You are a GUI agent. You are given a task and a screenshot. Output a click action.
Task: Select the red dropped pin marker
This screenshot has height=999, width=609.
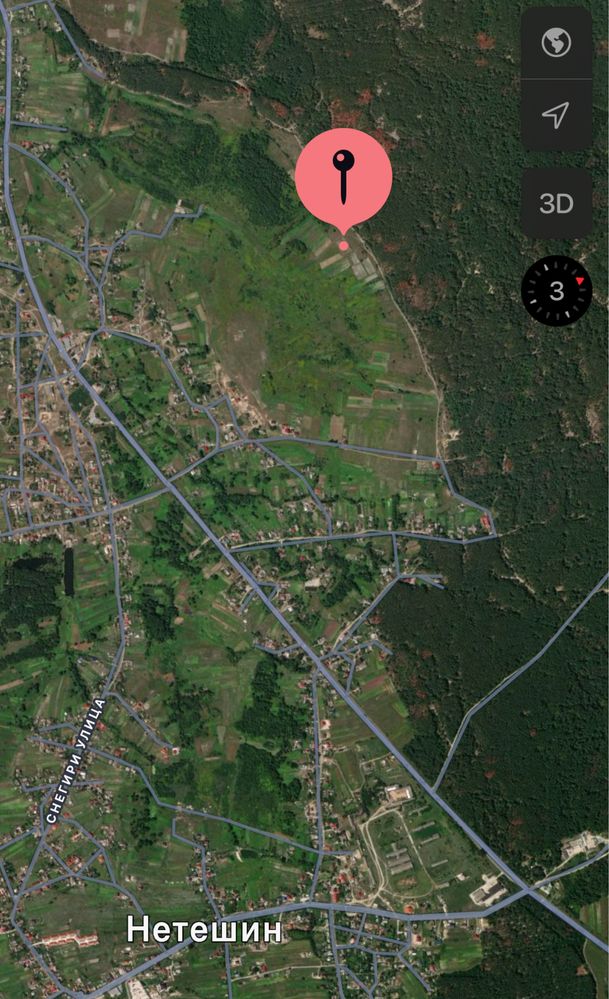[x=343, y=180]
